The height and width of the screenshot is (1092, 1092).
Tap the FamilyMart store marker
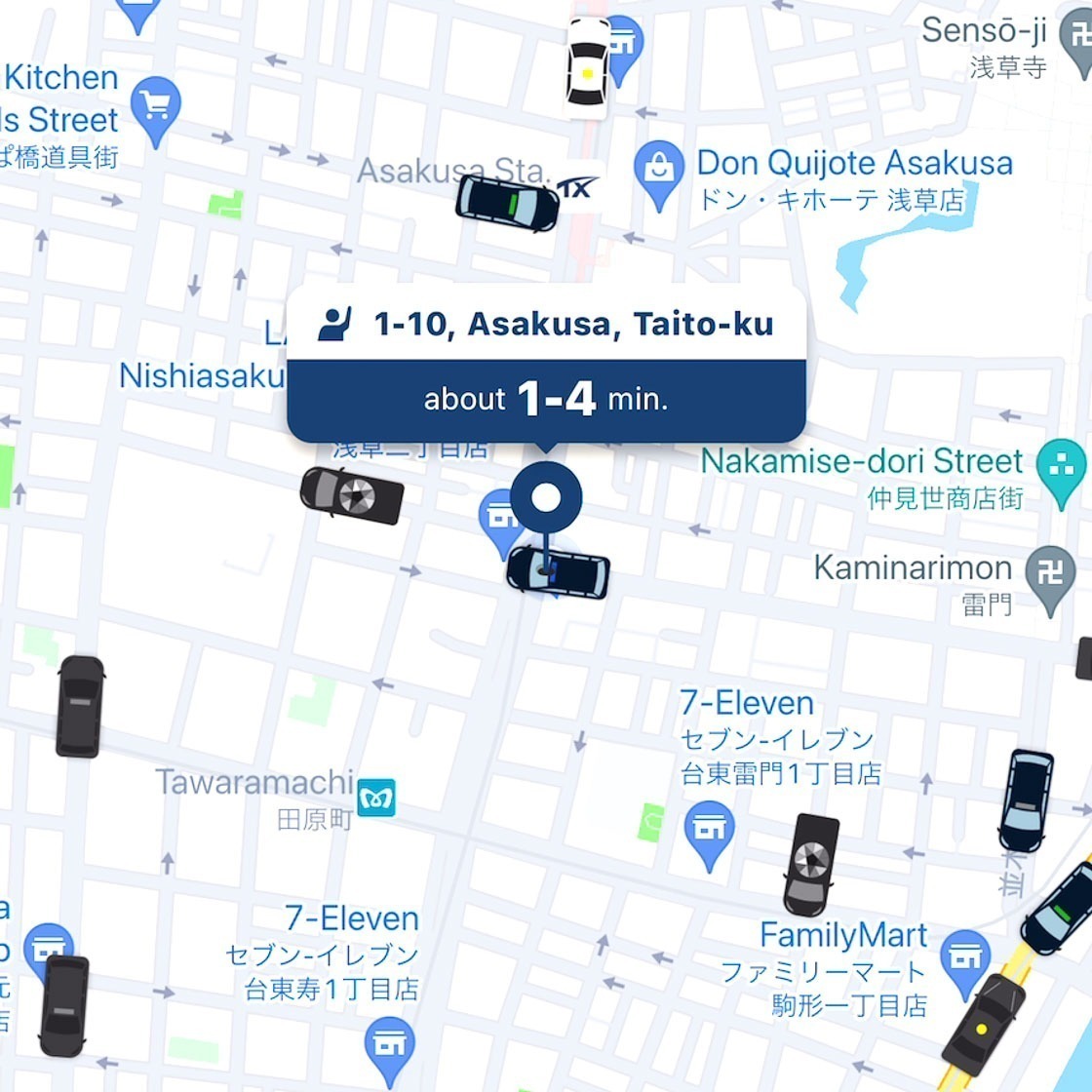965,958
